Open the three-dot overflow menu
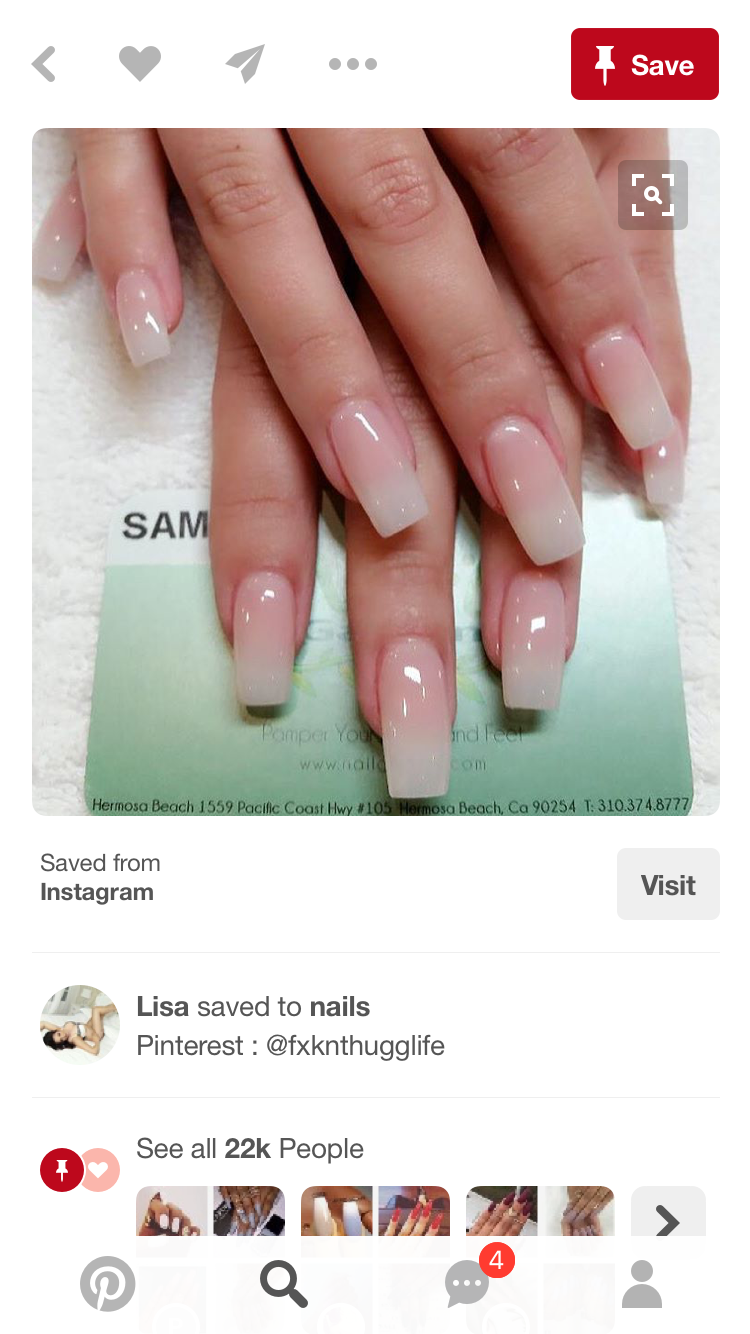The height and width of the screenshot is (1334, 750). 353,64
